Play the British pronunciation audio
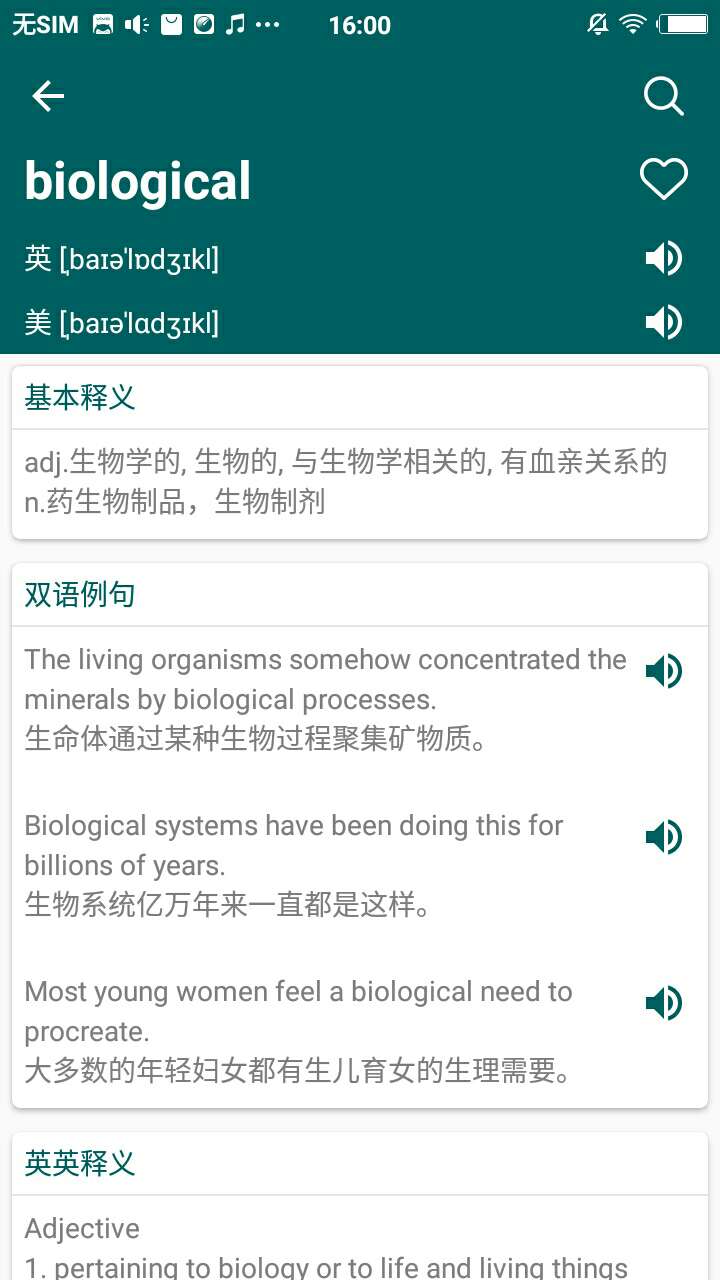The height and width of the screenshot is (1280, 720). pos(663,259)
